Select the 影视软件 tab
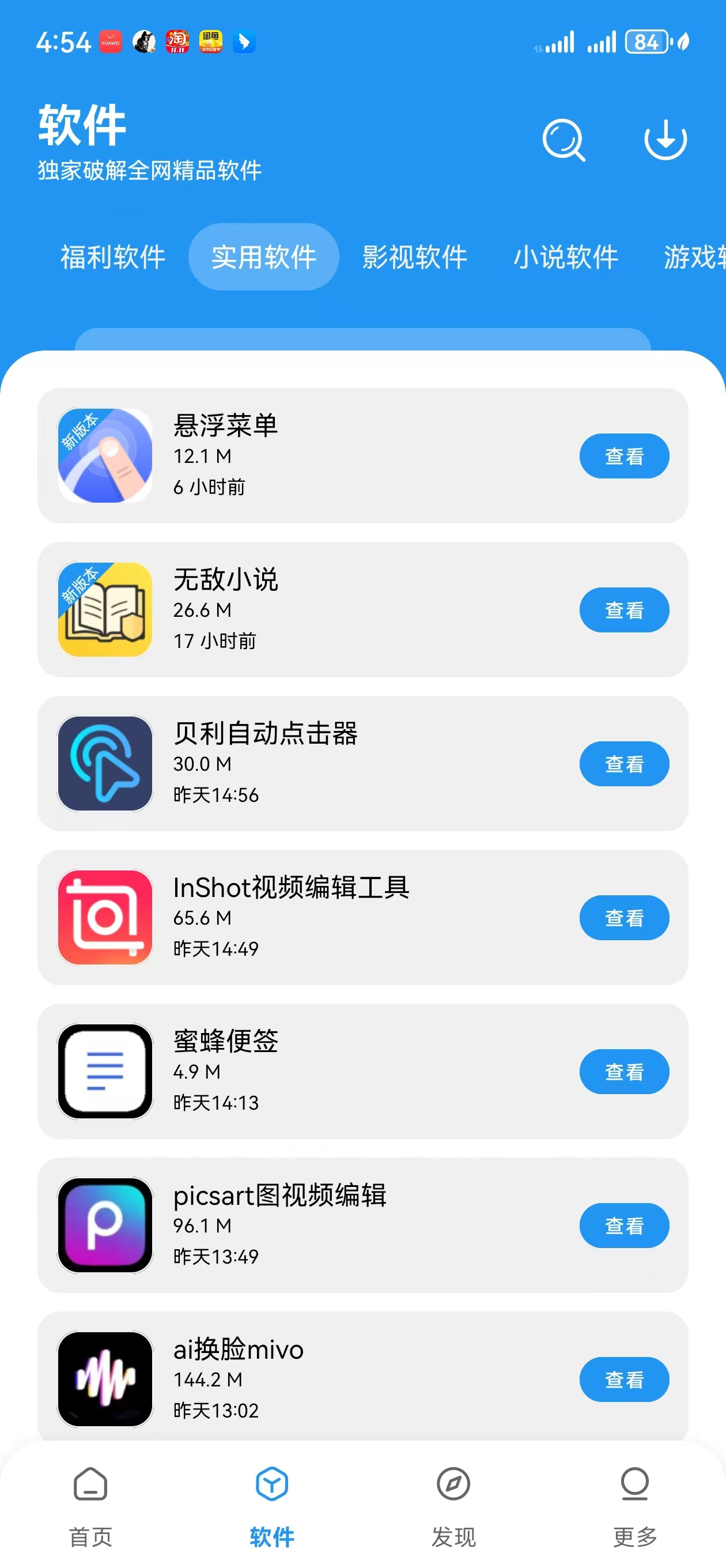 tap(414, 257)
